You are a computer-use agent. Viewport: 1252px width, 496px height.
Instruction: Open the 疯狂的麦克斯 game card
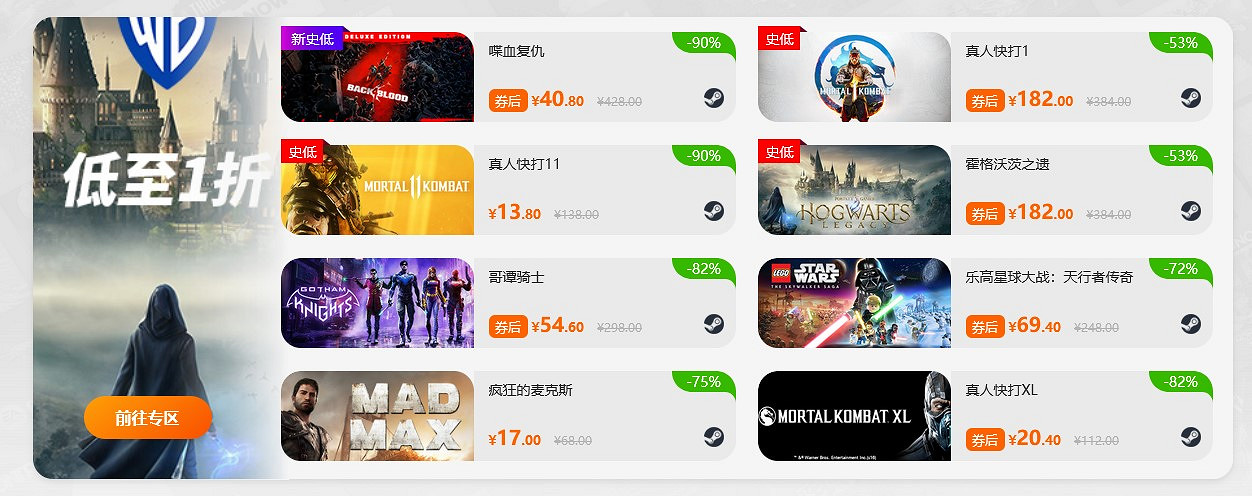(507, 415)
